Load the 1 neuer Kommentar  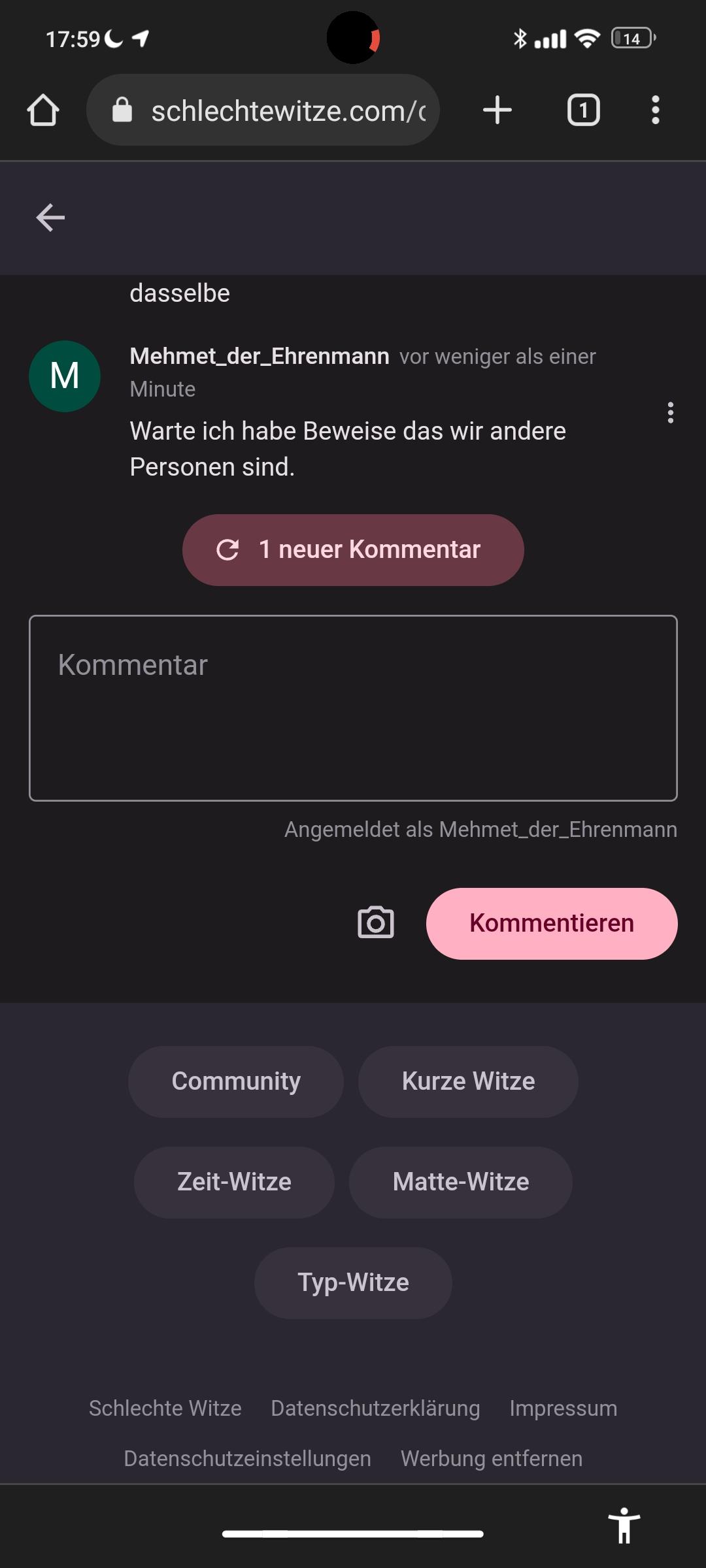pos(353,549)
